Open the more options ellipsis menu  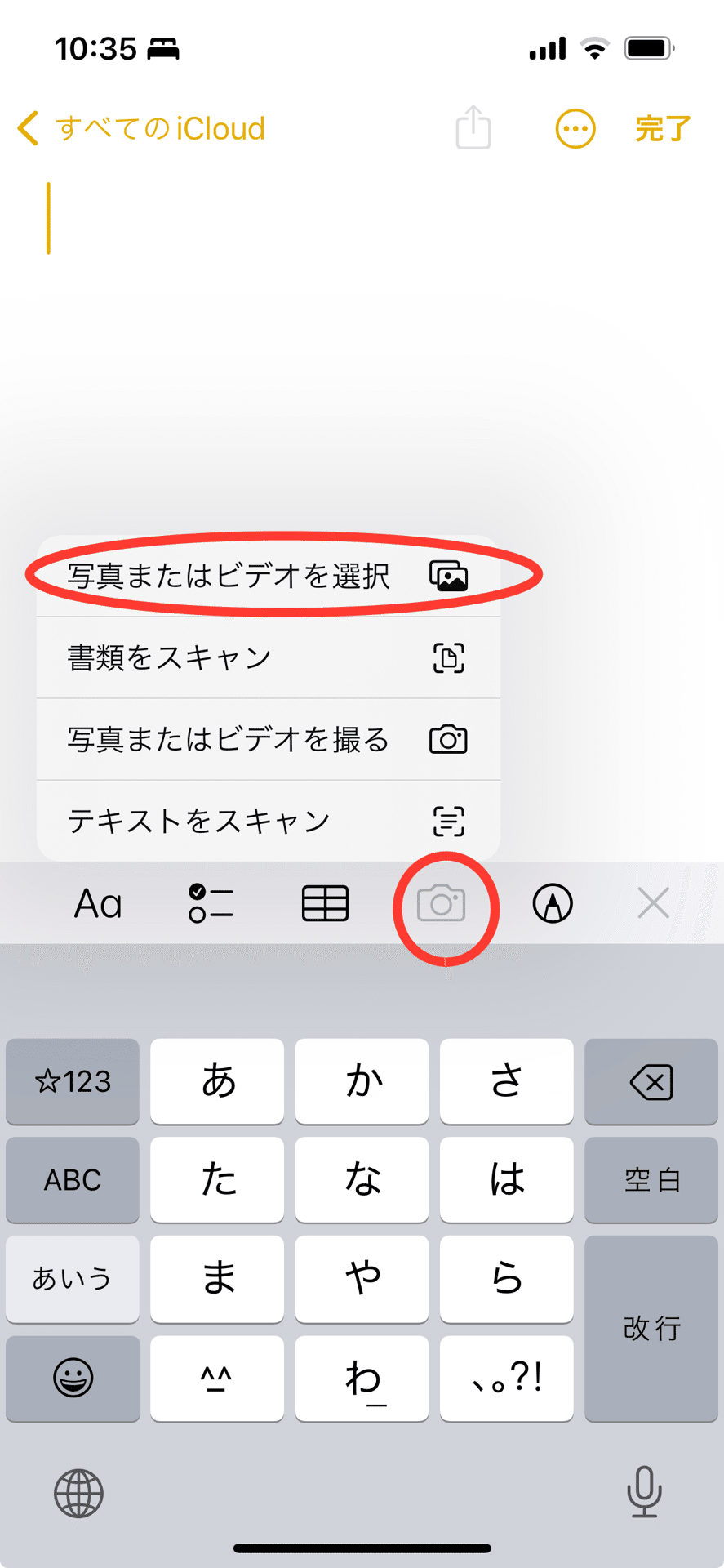click(575, 129)
